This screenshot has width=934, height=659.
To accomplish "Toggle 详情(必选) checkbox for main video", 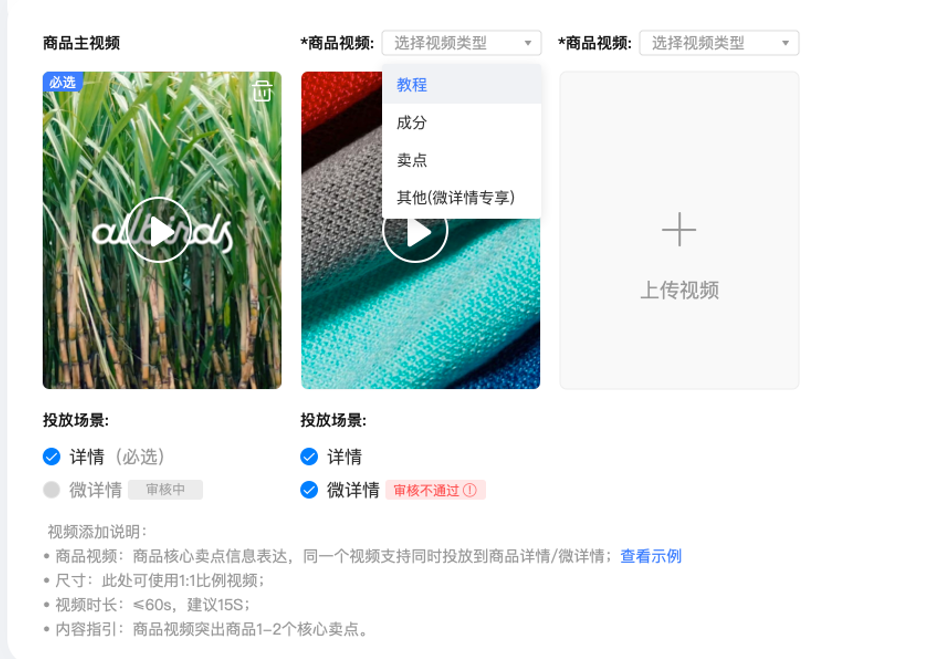I will pos(52,457).
